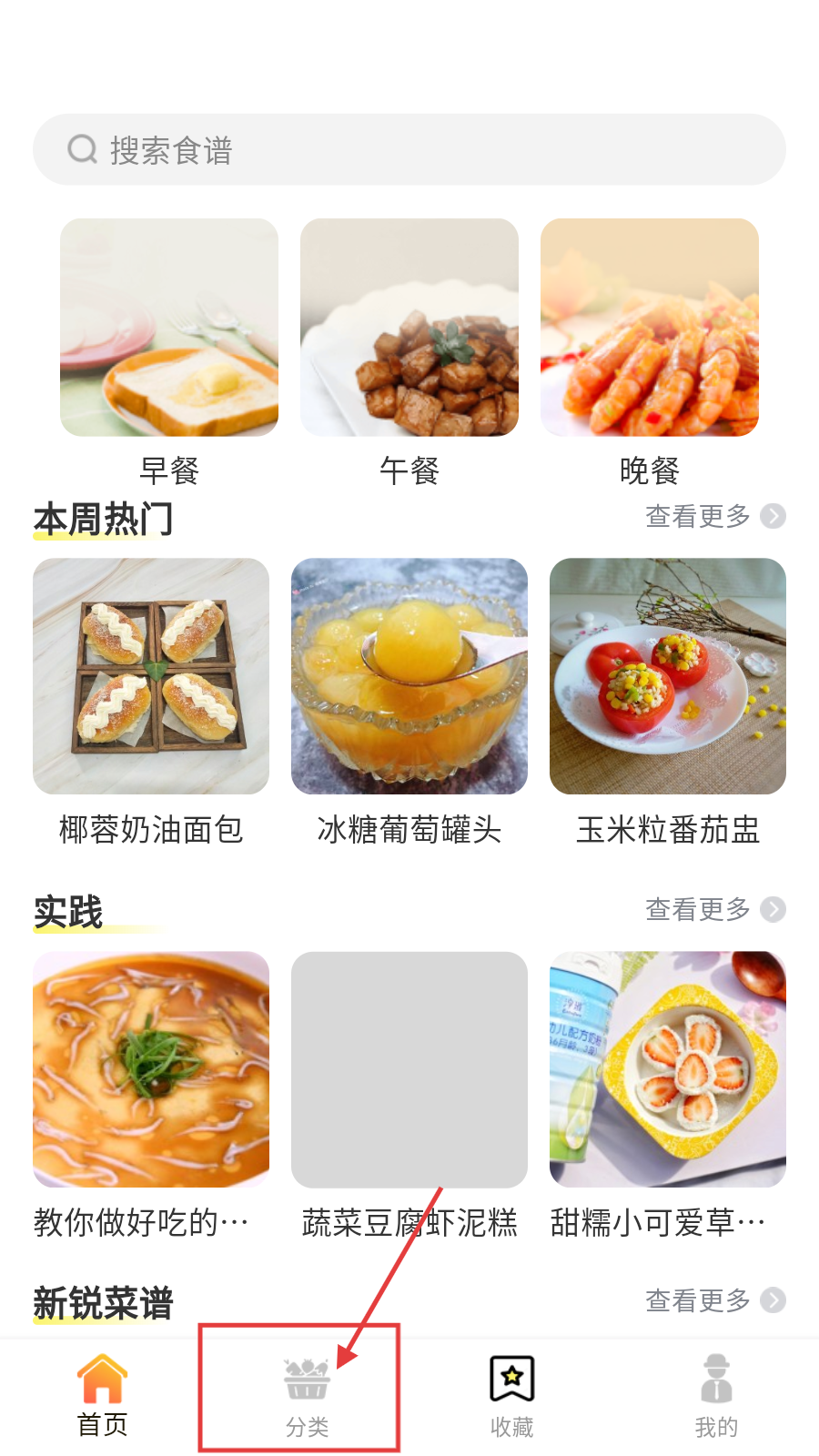View more in 新锐菜谱 section
This screenshot has height=1456, width=819.
[x=714, y=1300]
